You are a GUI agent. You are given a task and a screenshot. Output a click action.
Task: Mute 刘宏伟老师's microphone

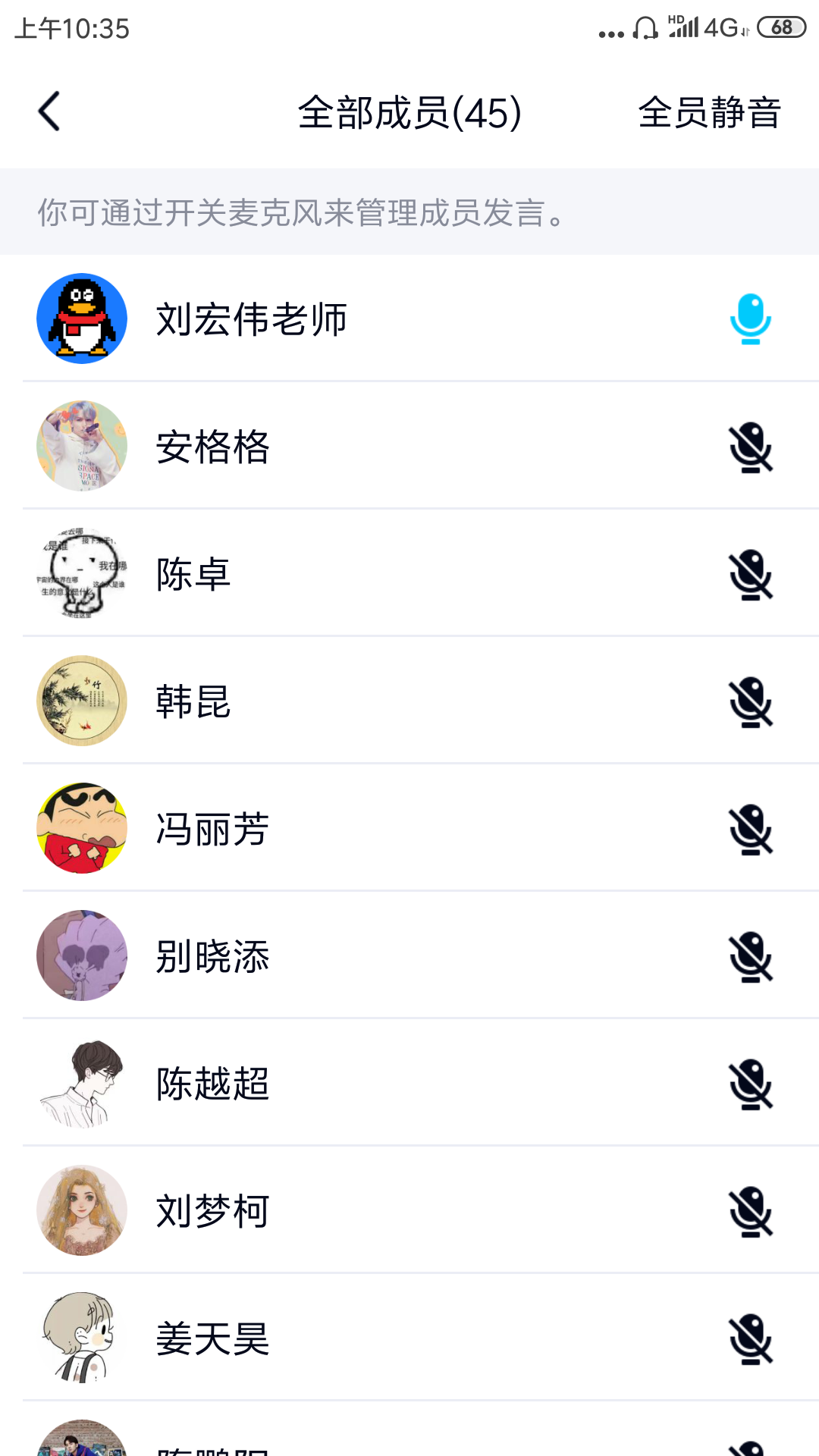click(x=750, y=319)
